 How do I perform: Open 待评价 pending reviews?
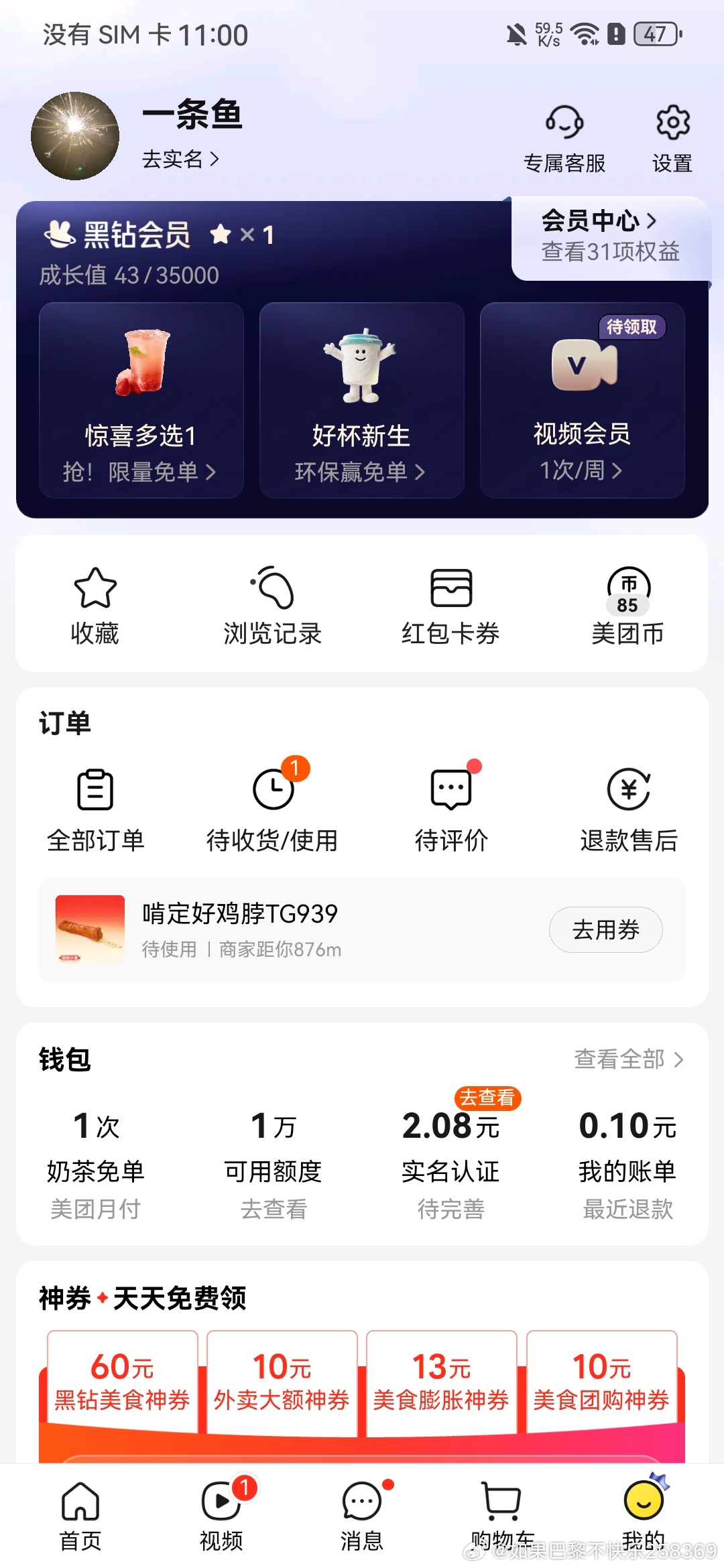pyautogui.click(x=450, y=809)
